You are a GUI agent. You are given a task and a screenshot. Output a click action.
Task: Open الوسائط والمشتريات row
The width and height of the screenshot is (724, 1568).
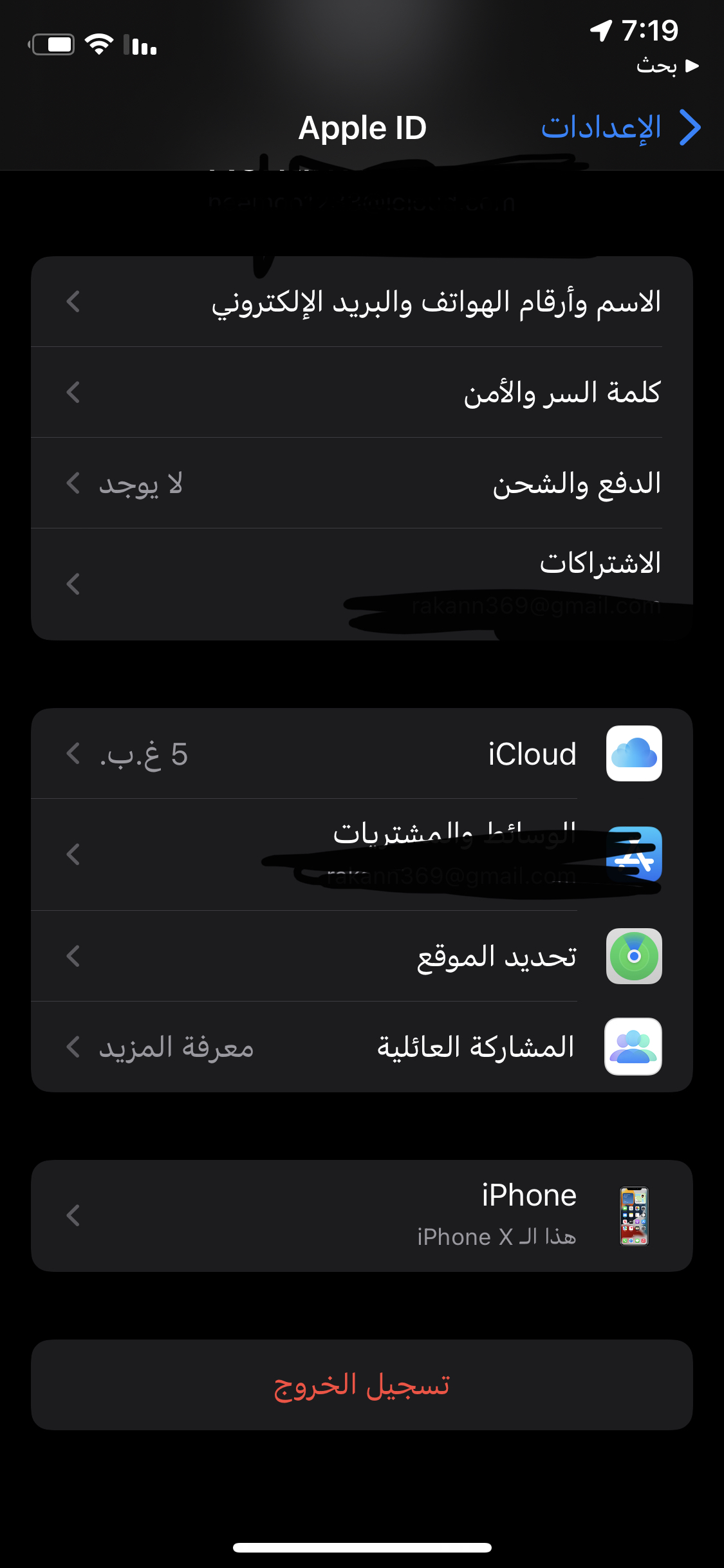(x=362, y=855)
